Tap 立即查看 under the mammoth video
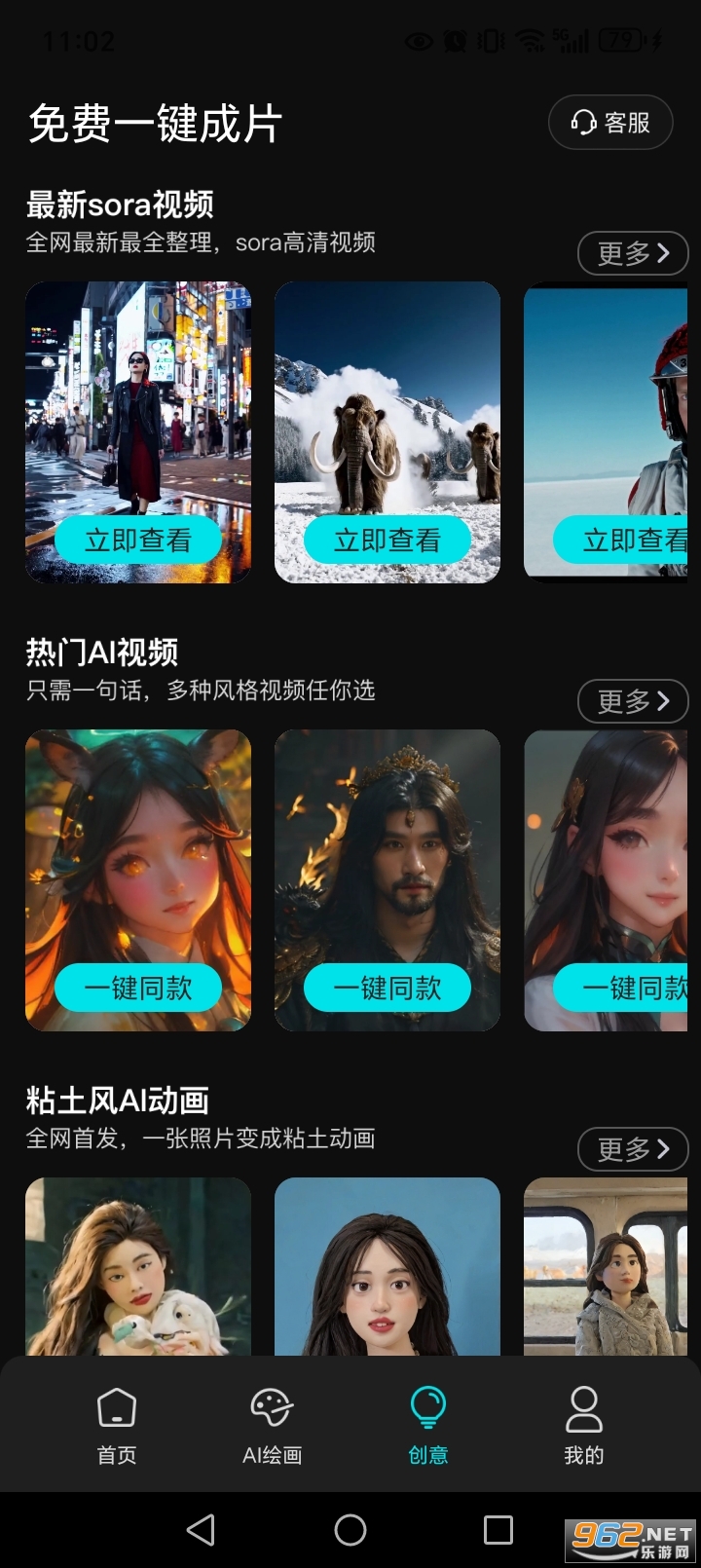 387,540
